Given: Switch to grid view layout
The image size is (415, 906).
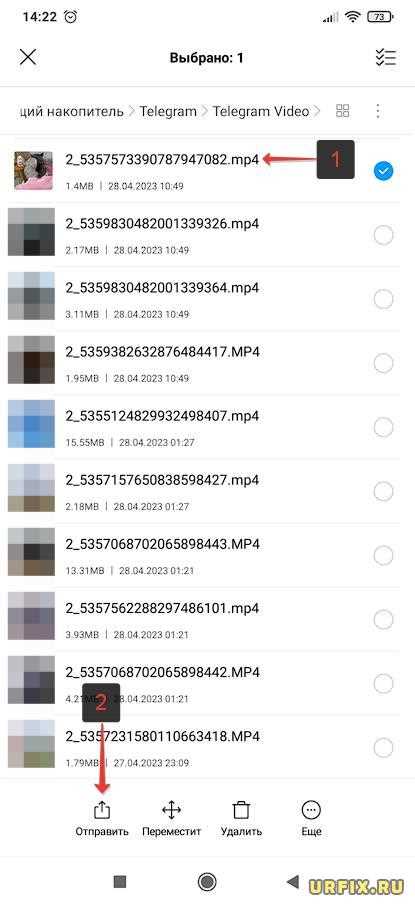Looking at the screenshot, I should (343, 110).
